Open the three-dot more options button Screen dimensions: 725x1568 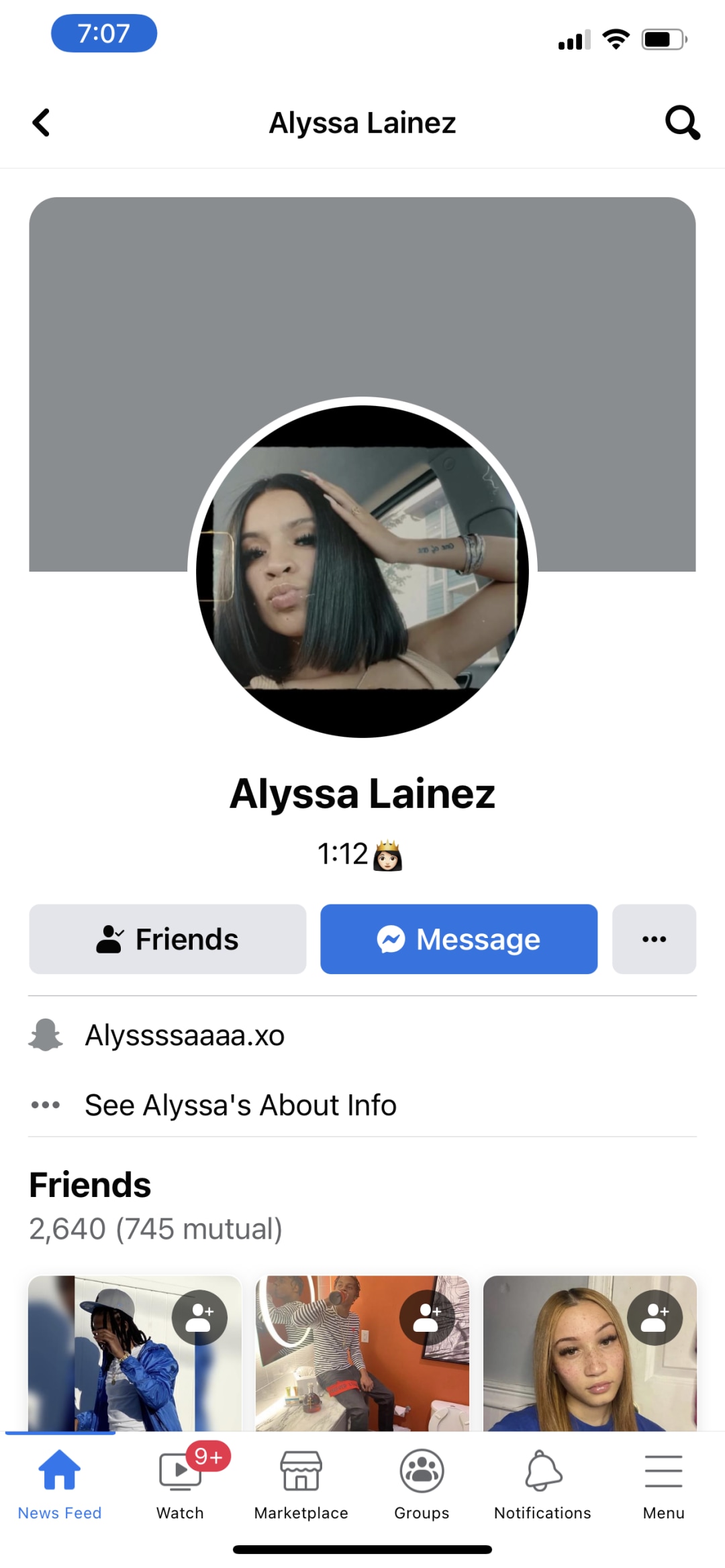point(654,939)
